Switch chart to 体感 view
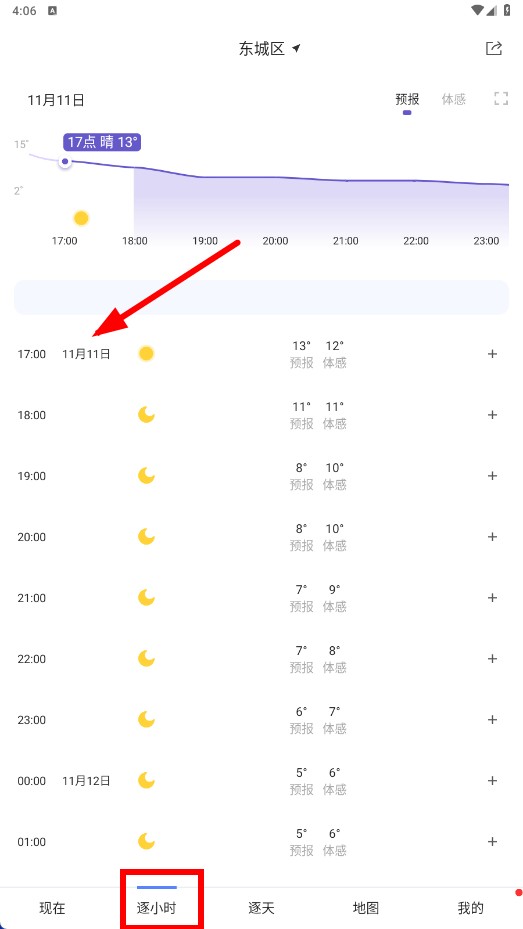 tap(454, 99)
